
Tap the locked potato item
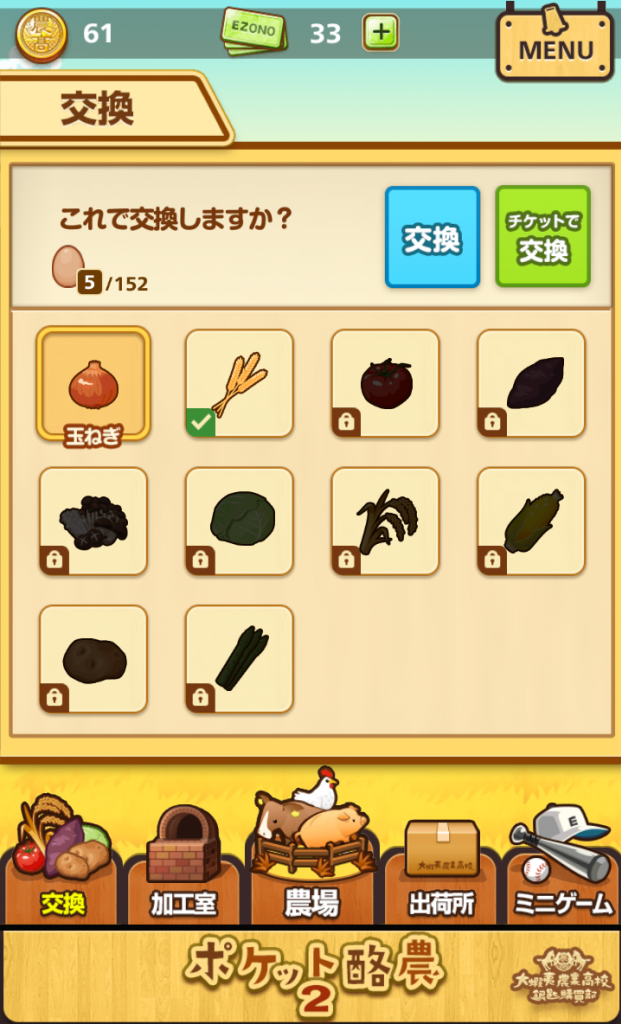(x=93, y=659)
